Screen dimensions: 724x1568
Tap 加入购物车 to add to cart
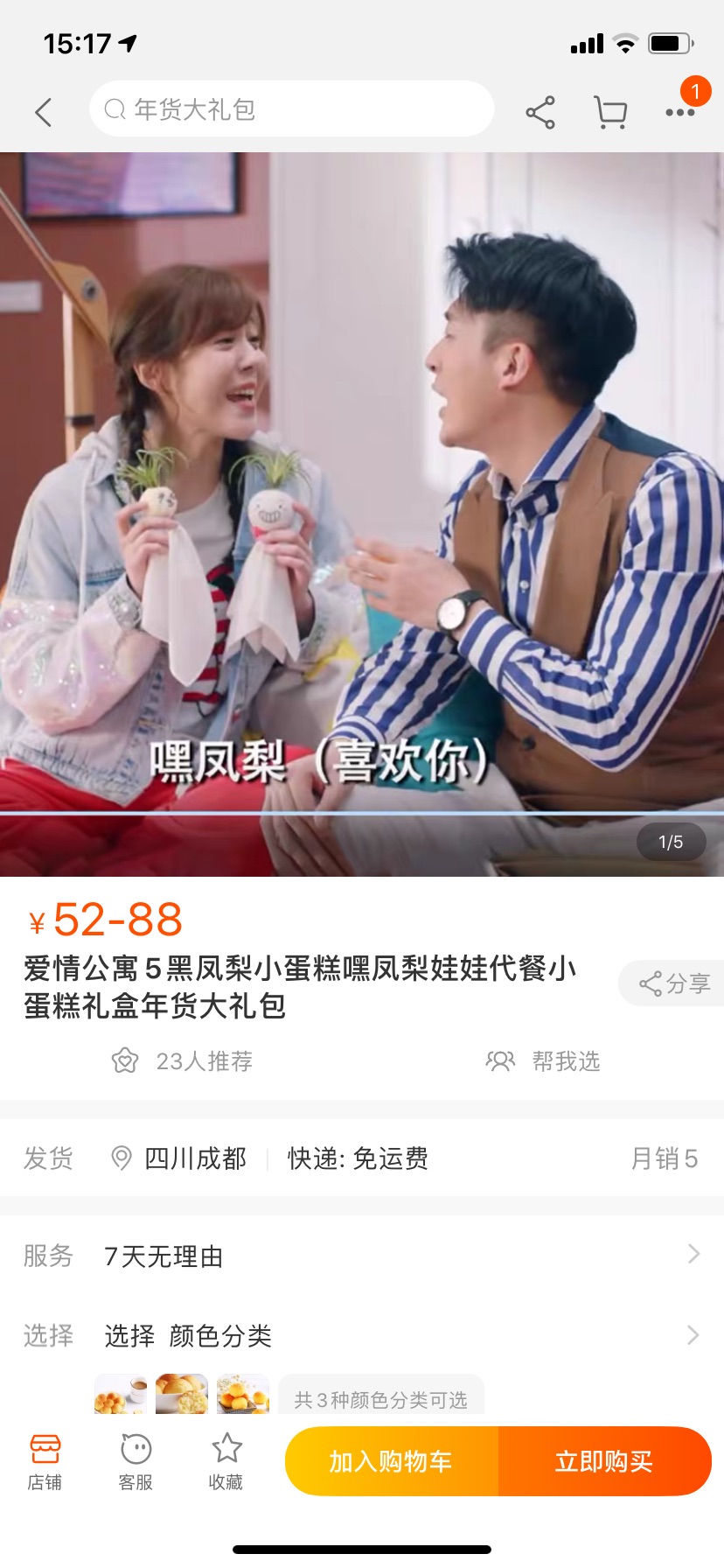coord(391,1461)
